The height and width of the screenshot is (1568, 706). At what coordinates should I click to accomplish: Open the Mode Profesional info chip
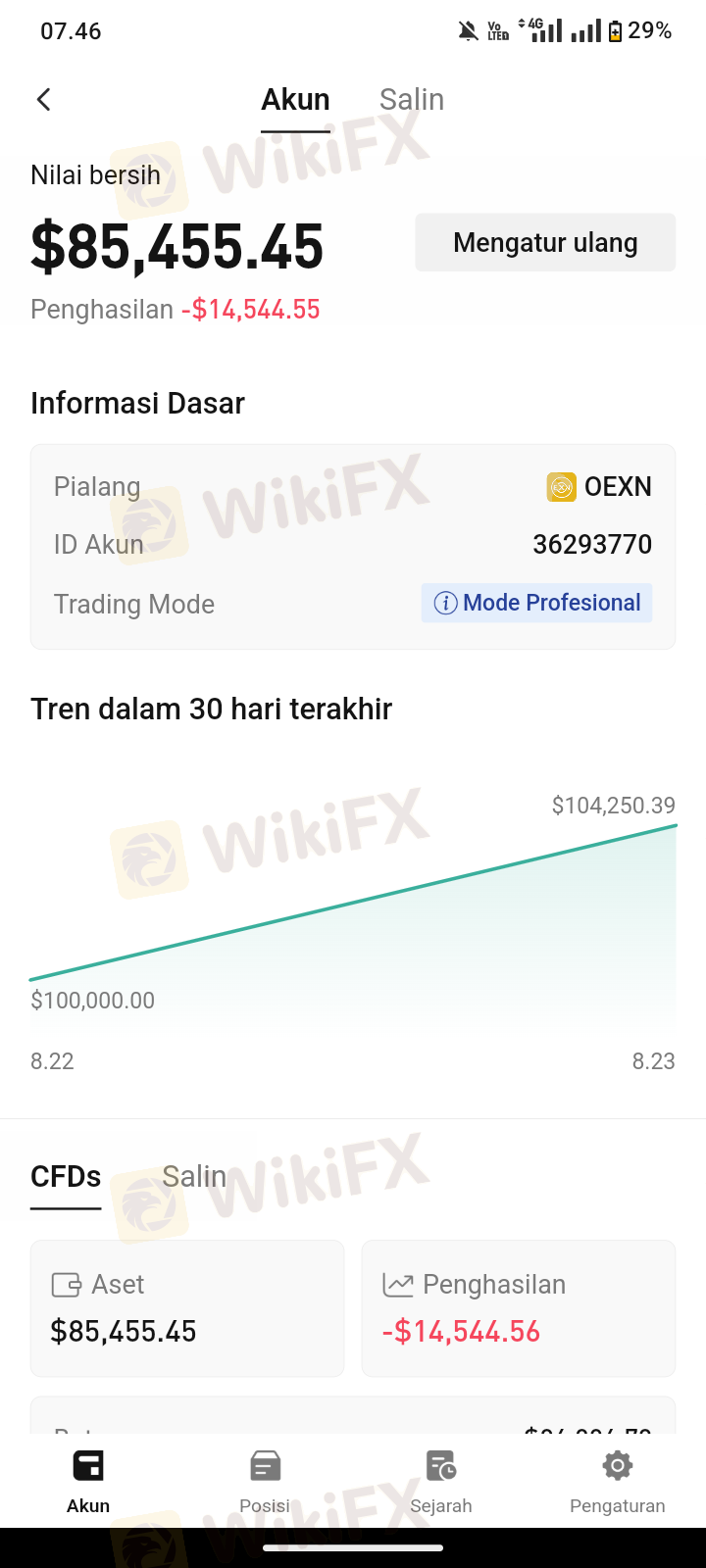pyautogui.click(x=537, y=603)
